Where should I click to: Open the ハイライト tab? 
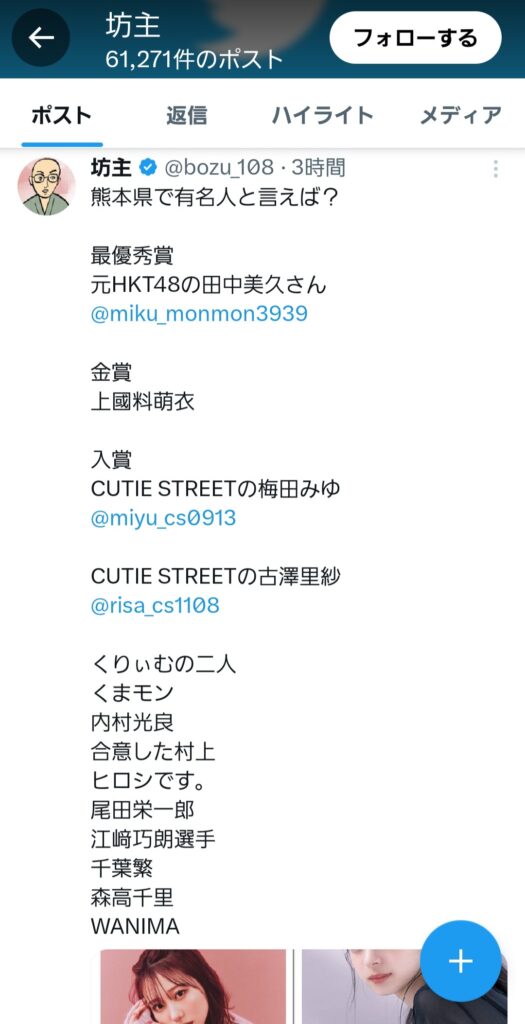(323, 116)
